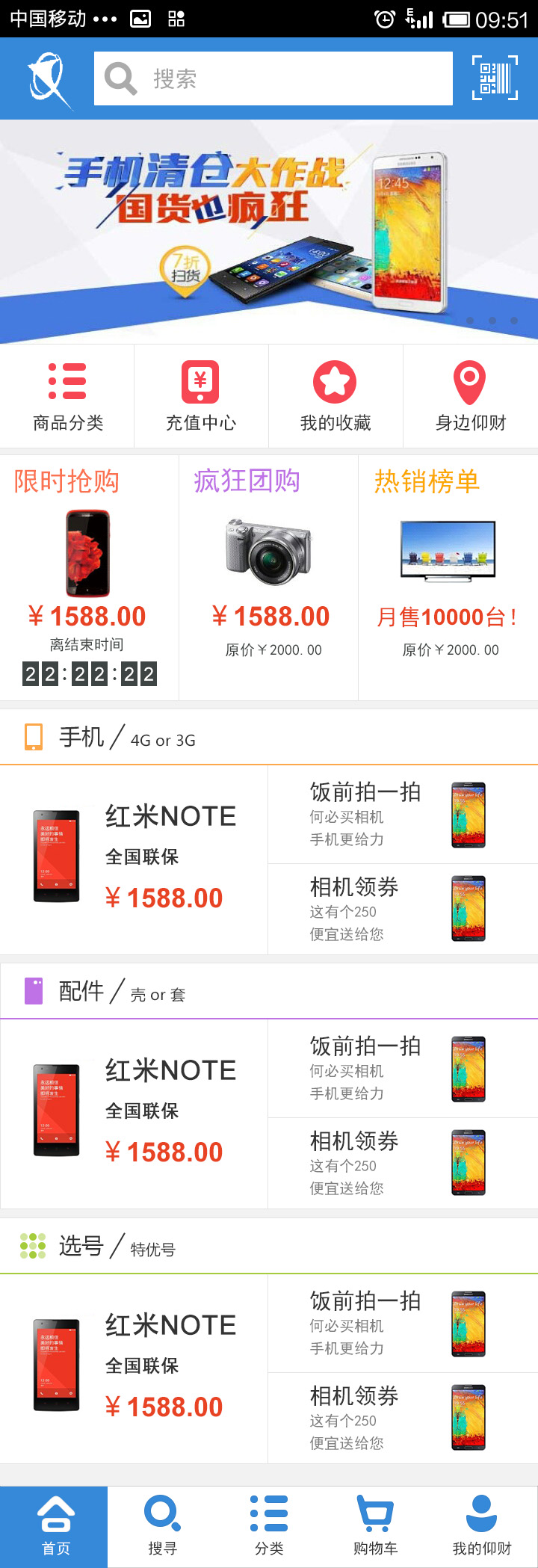The image size is (538, 1568).
Task: Switch to the 购物车 cart tab
Action: pos(375,1526)
